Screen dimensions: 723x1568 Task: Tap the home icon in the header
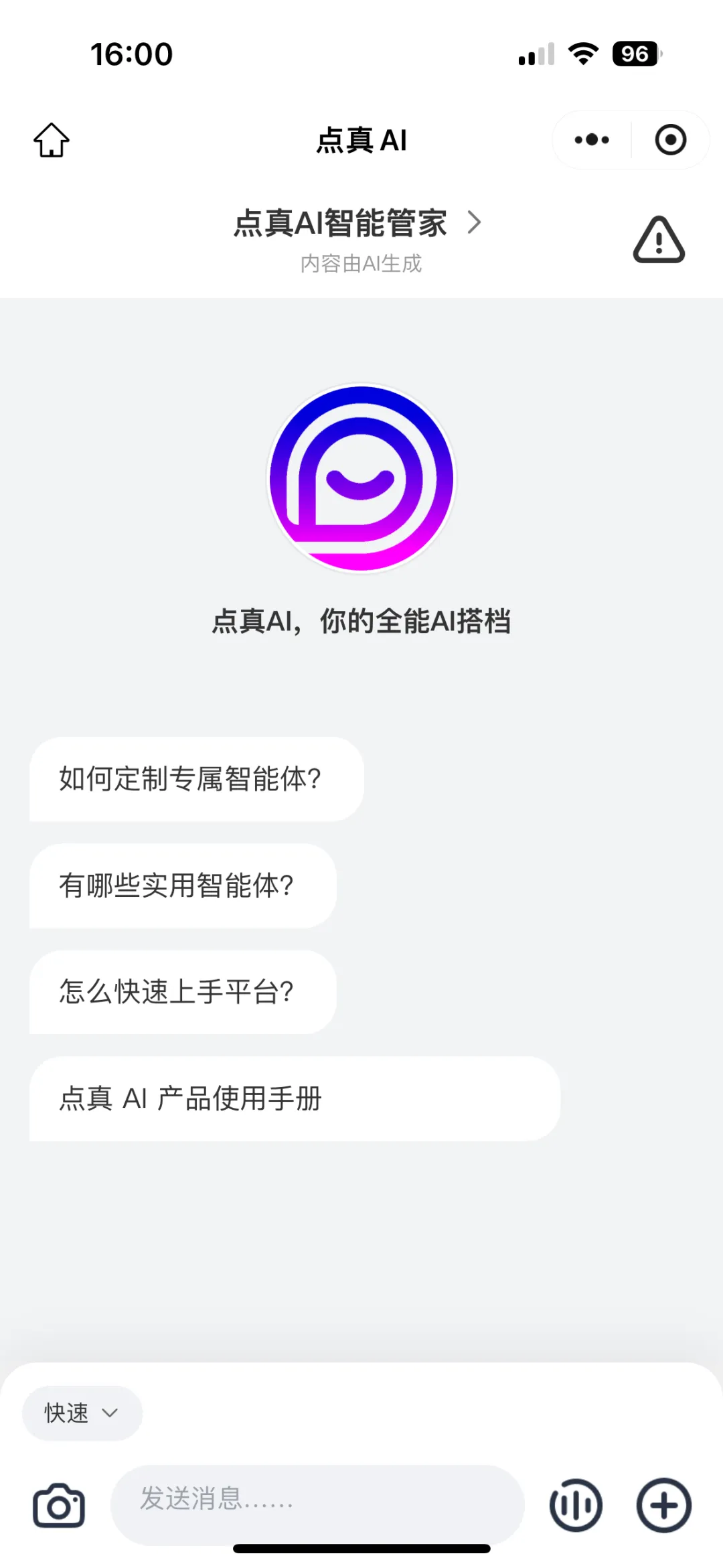52,140
